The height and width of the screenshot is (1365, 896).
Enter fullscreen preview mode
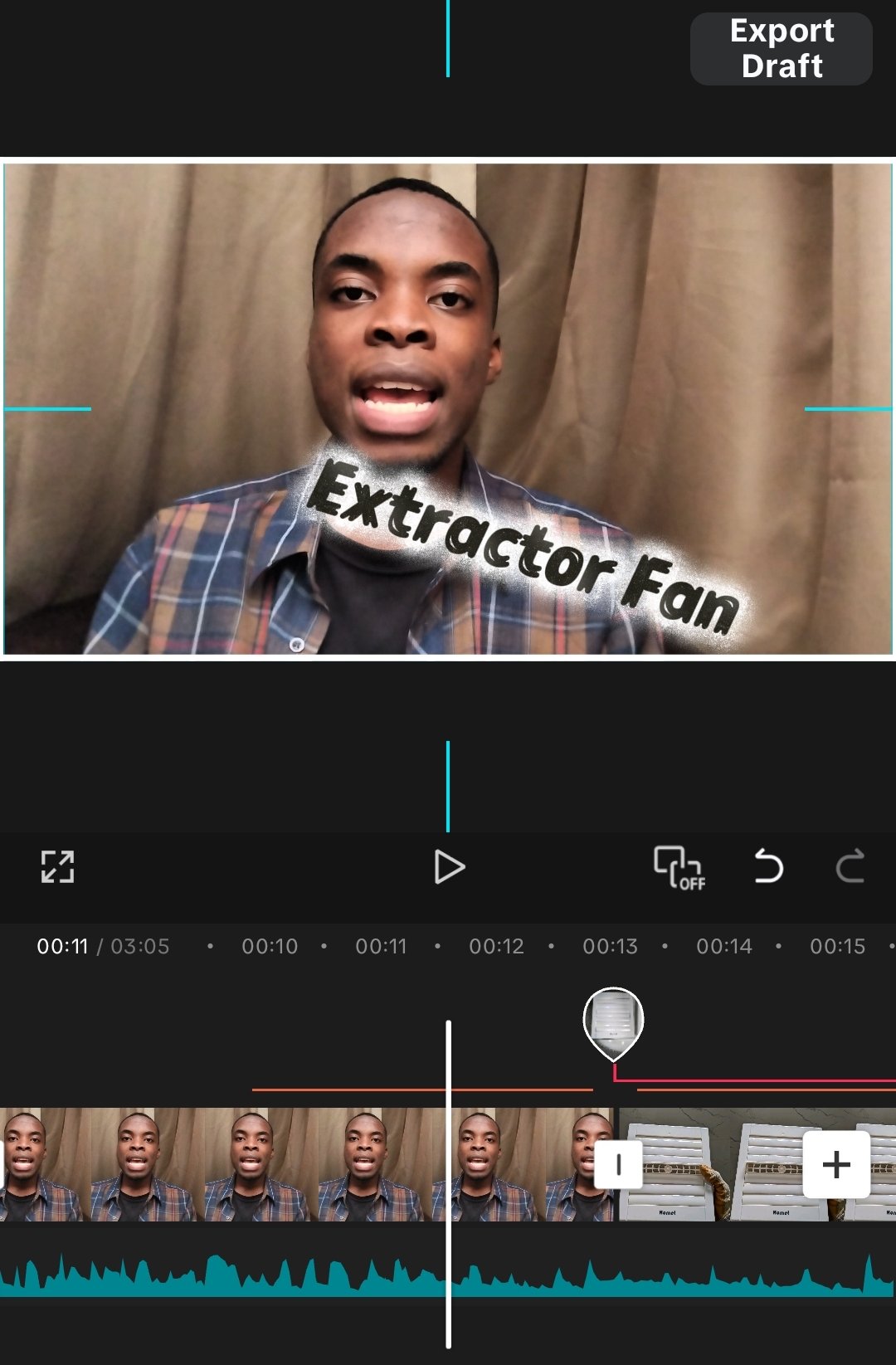point(58,867)
